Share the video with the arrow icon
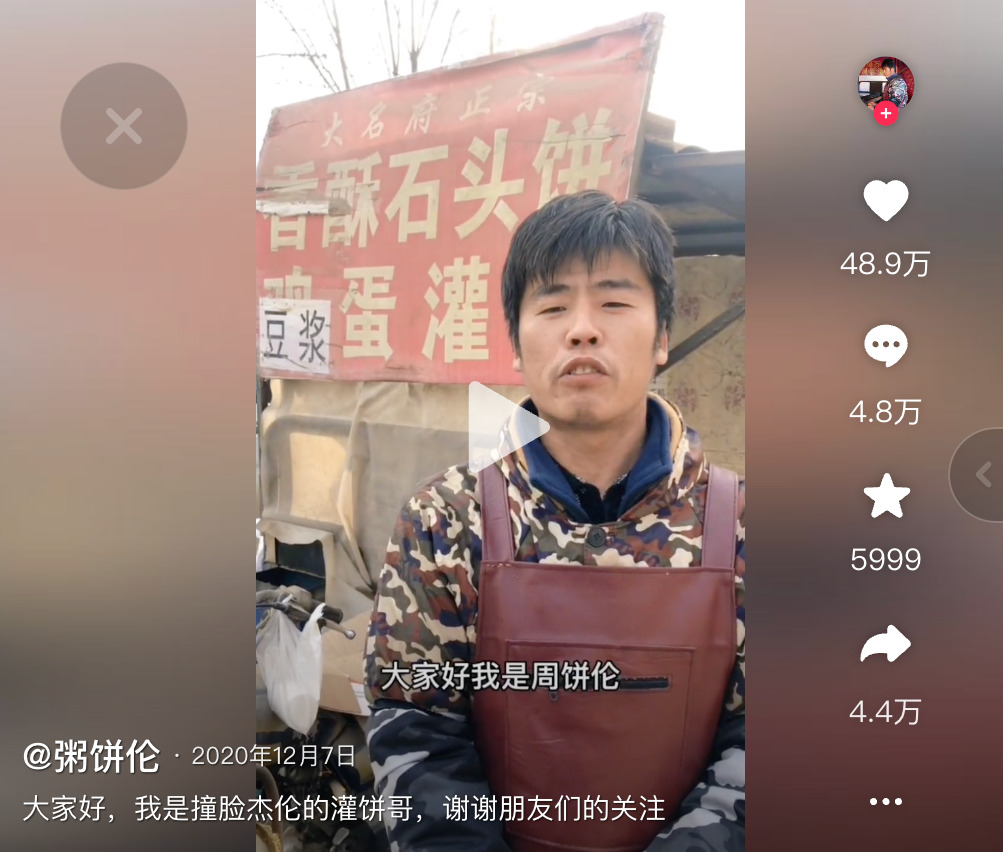Image resolution: width=1003 pixels, height=852 pixels. pos(885,645)
